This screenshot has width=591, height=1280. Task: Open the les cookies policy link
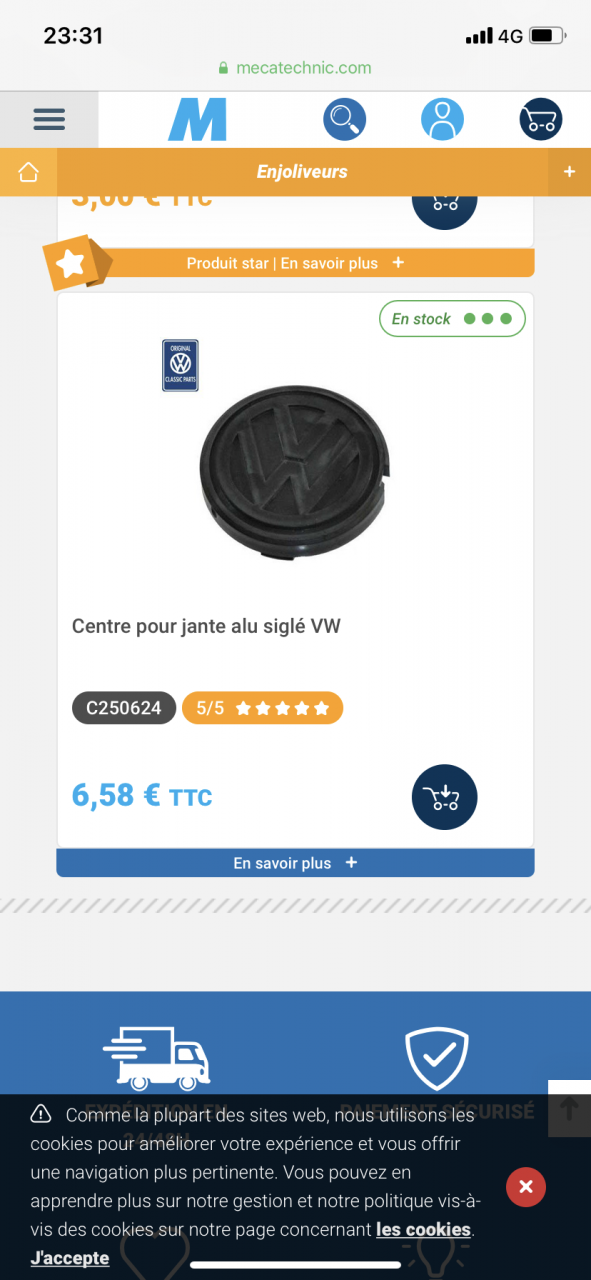pos(423,1229)
